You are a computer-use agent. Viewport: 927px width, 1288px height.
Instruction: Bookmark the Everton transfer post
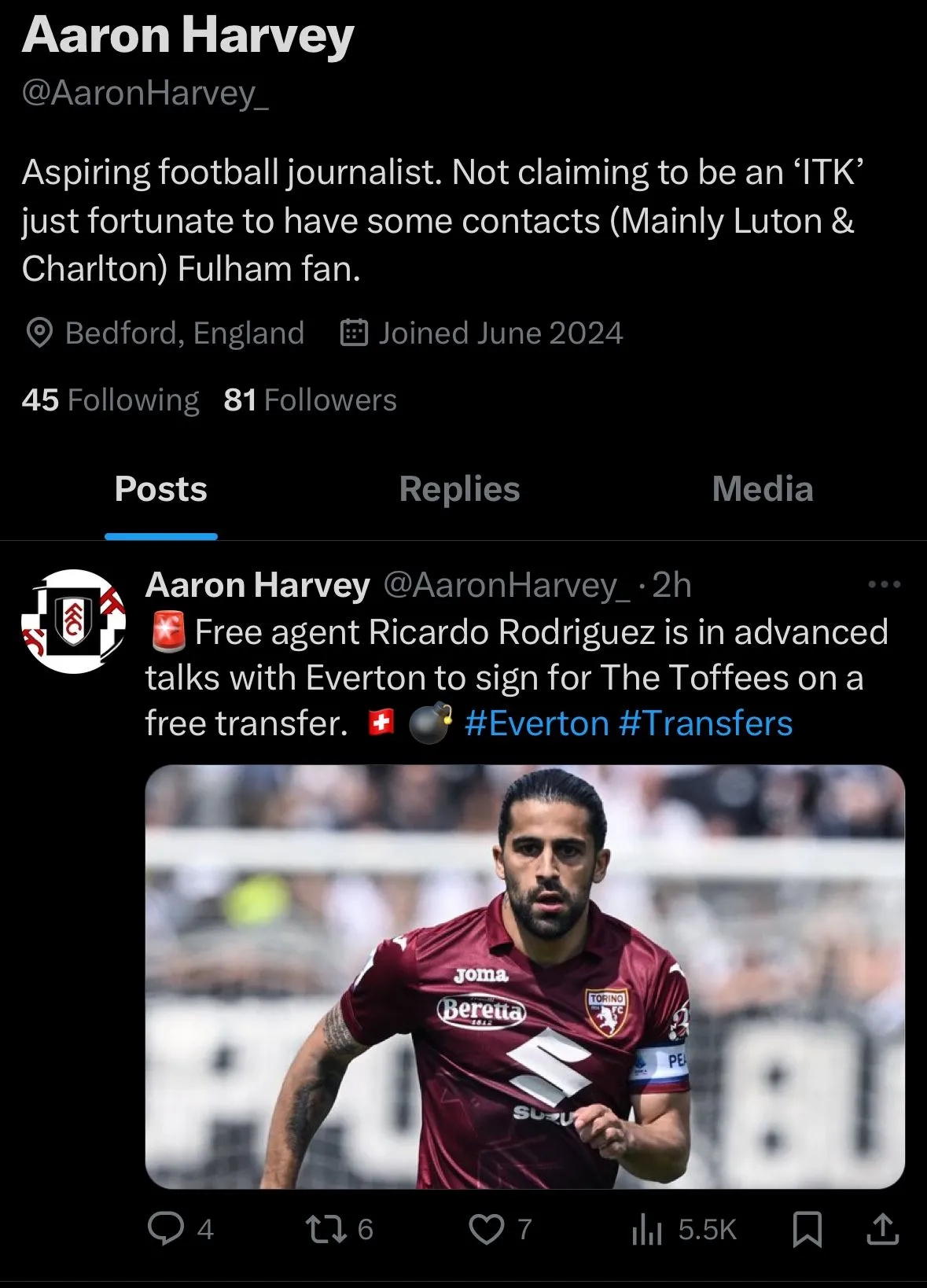pos(807,1228)
